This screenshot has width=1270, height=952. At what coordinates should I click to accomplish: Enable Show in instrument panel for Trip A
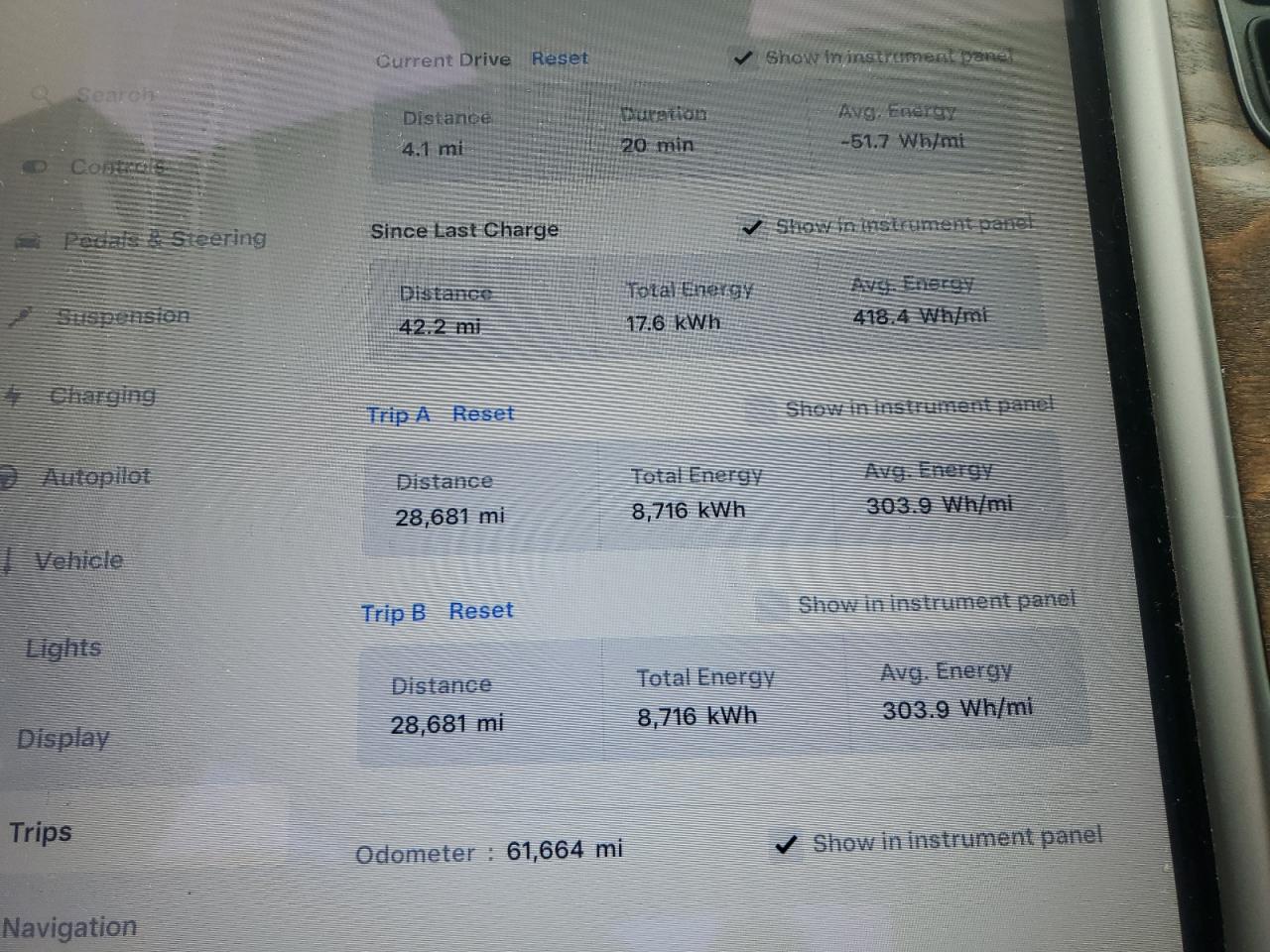(763, 408)
